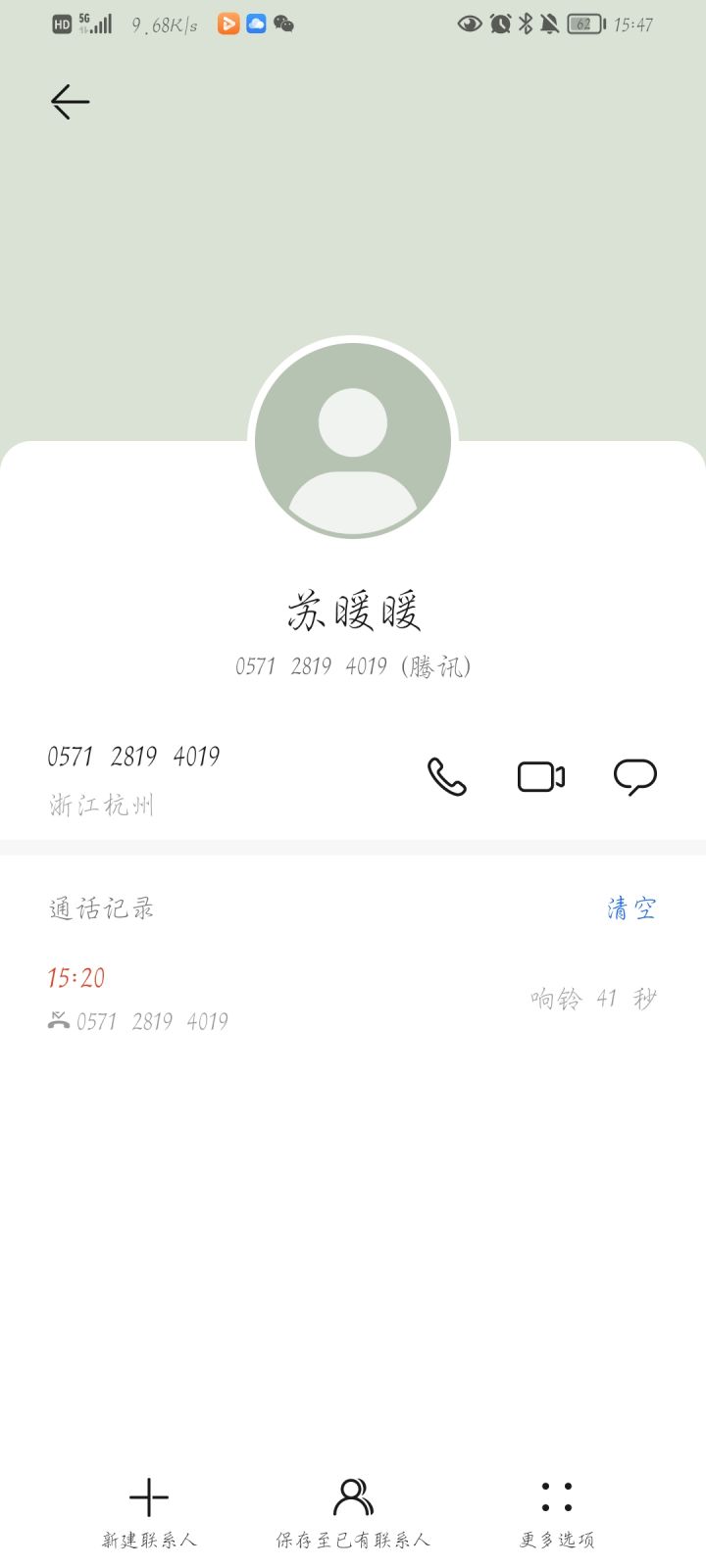The image size is (706, 1568).
Task: Tap the number 0571 2819 4019
Action: coord(134,756)
